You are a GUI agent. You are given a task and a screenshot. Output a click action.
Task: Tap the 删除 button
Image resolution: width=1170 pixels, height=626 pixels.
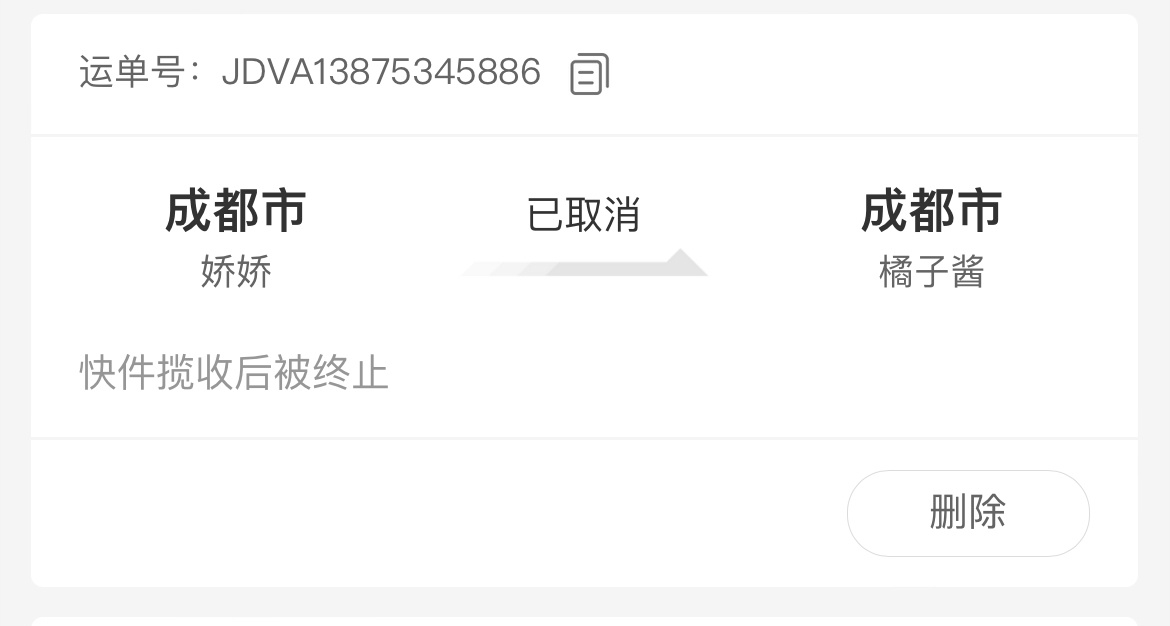click(967, 512)
